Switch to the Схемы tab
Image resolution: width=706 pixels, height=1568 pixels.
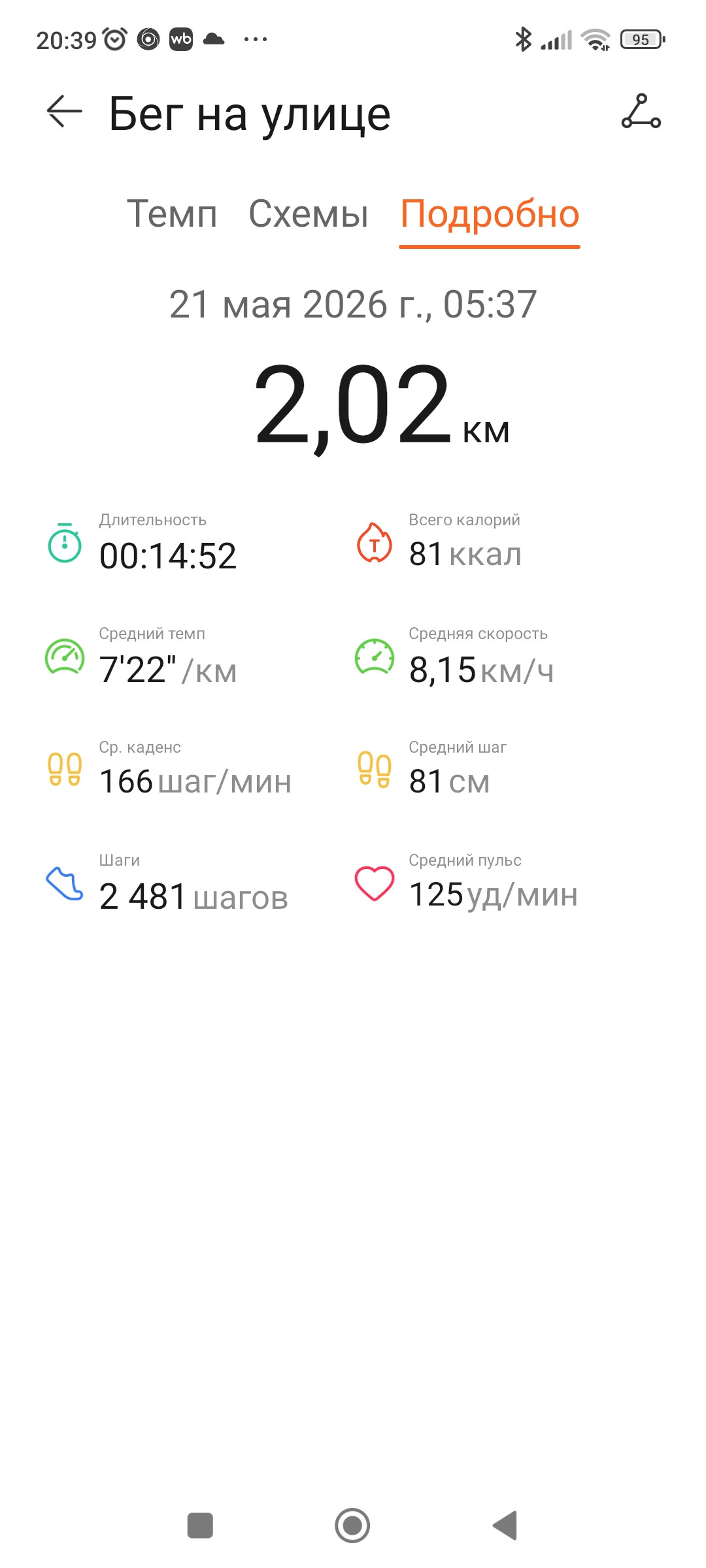[x=309, y=214]
